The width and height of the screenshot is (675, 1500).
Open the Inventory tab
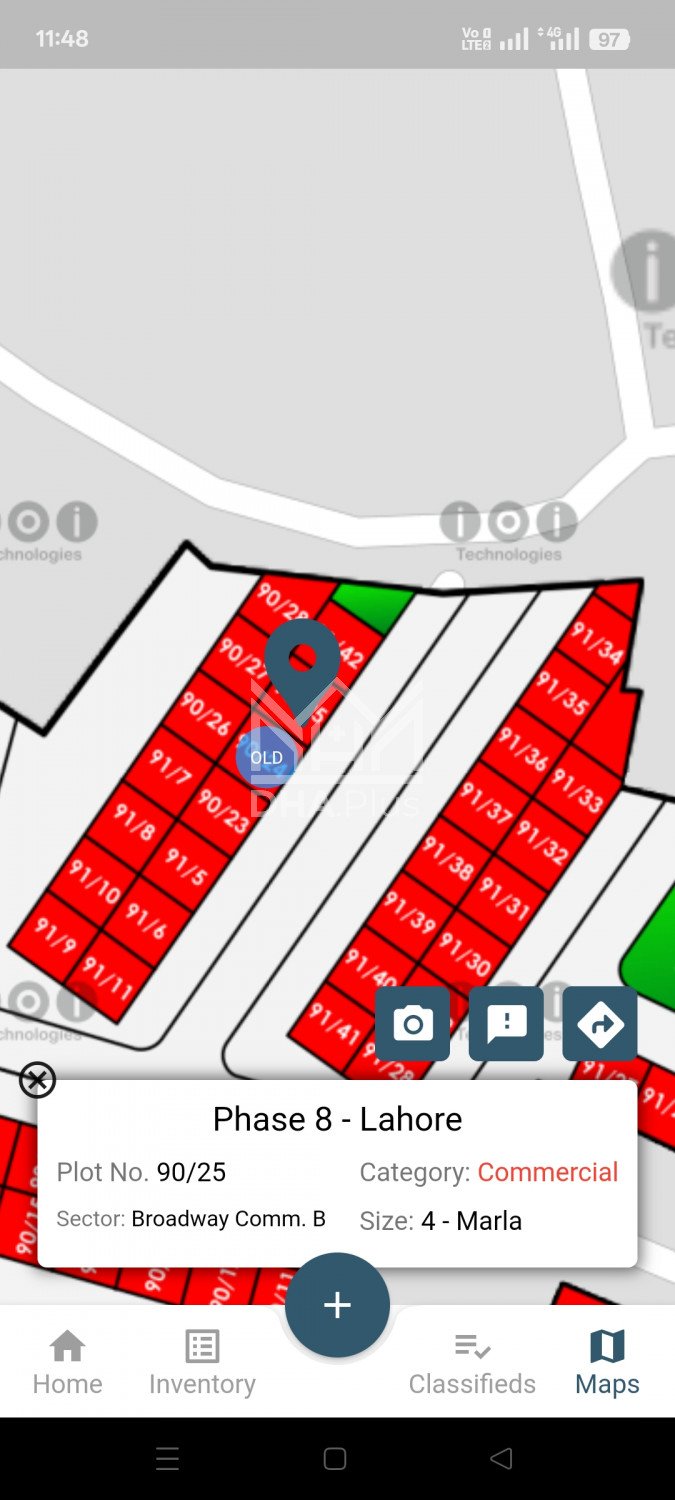(x=202, y=1362)
